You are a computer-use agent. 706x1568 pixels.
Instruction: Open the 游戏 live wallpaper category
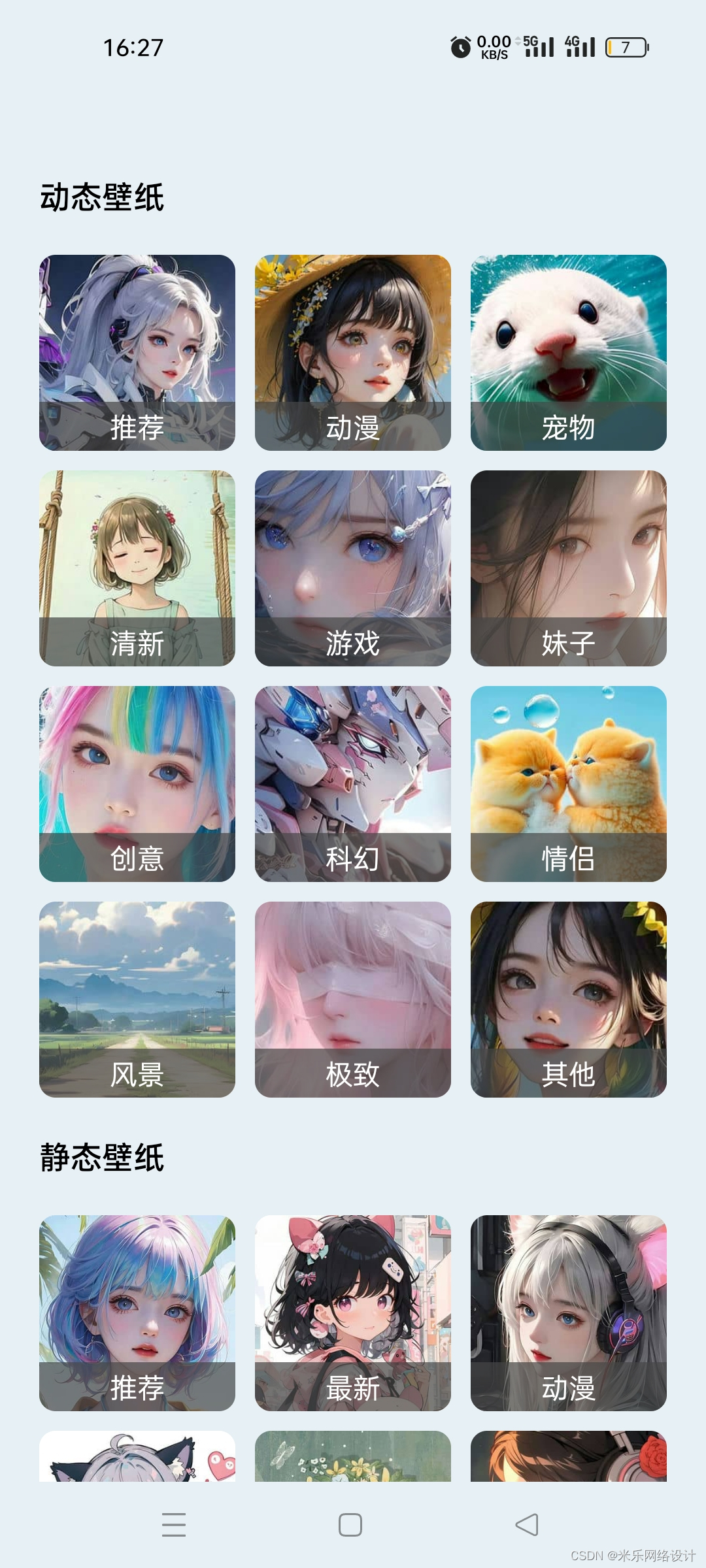pos(353,568)
